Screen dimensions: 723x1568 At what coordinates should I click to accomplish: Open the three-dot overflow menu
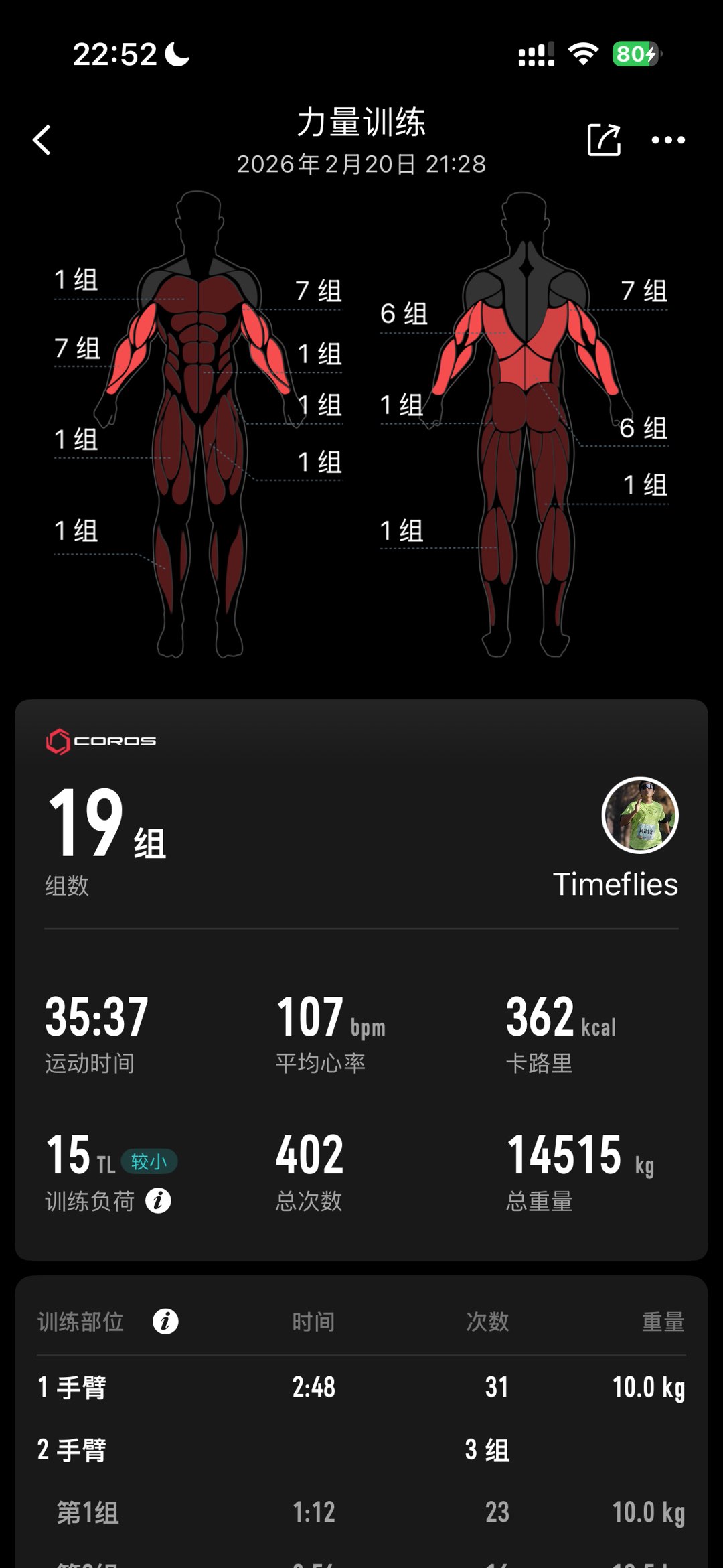tap(668, 140)
